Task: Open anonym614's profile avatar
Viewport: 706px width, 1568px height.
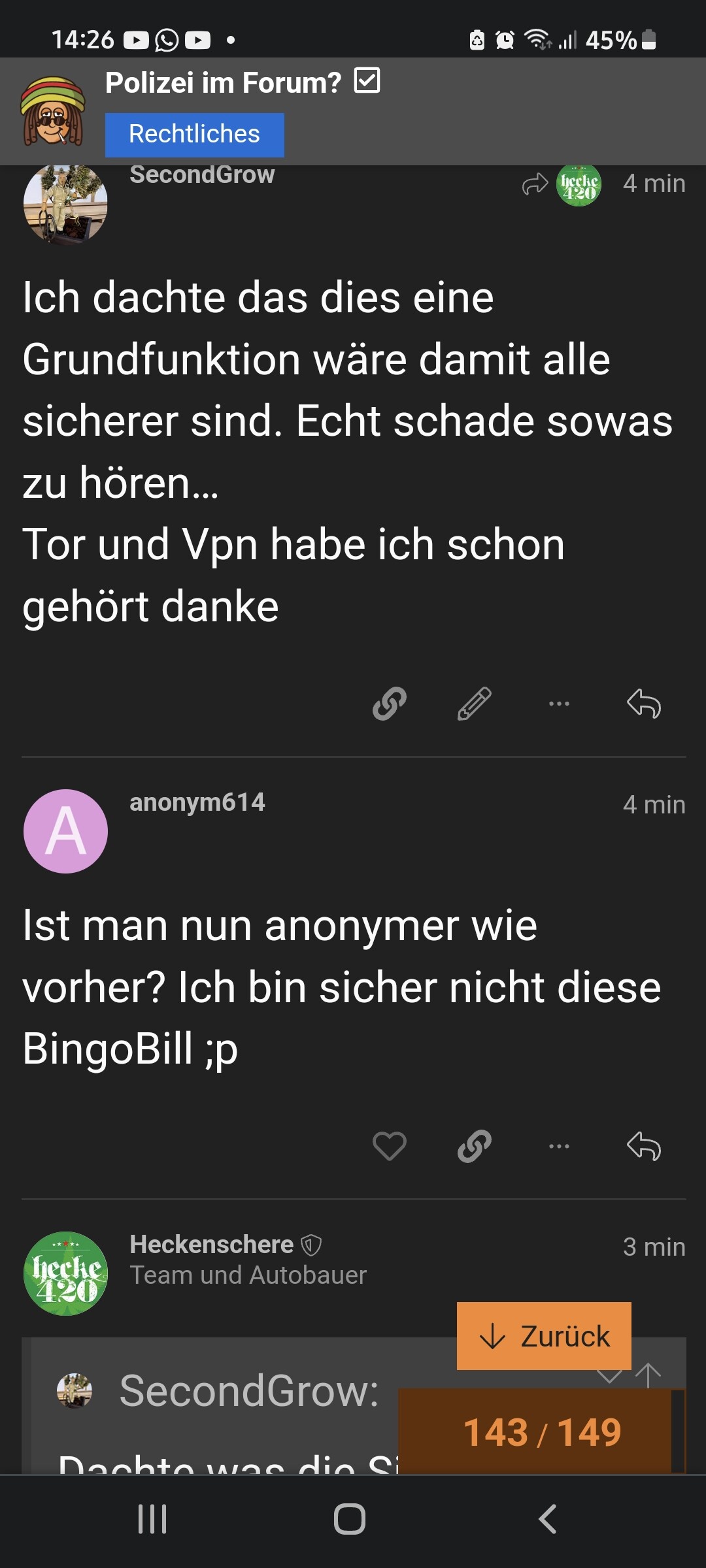Action: pos(65,831)
